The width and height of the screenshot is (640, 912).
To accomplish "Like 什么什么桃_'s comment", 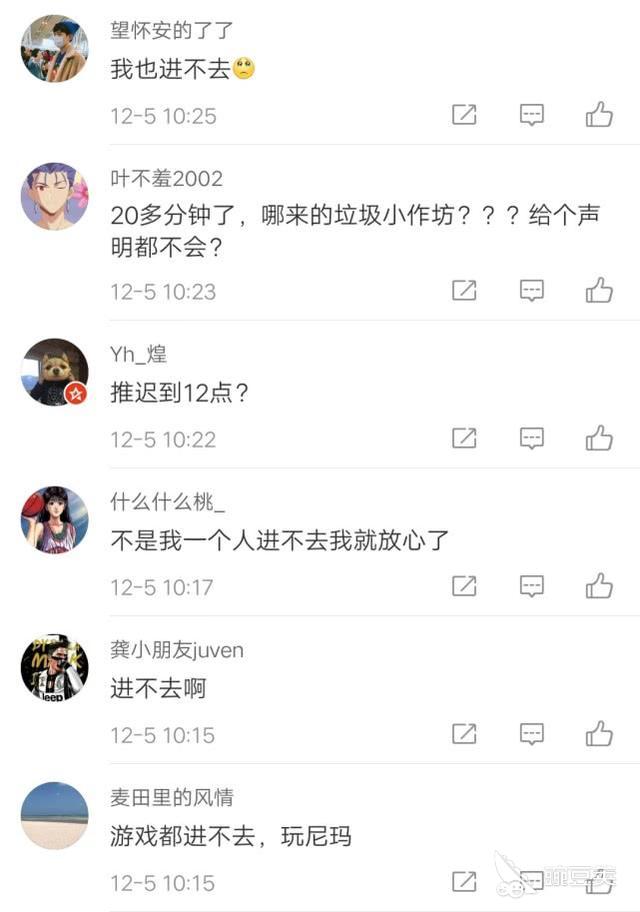I will click(x=599, y=586).
